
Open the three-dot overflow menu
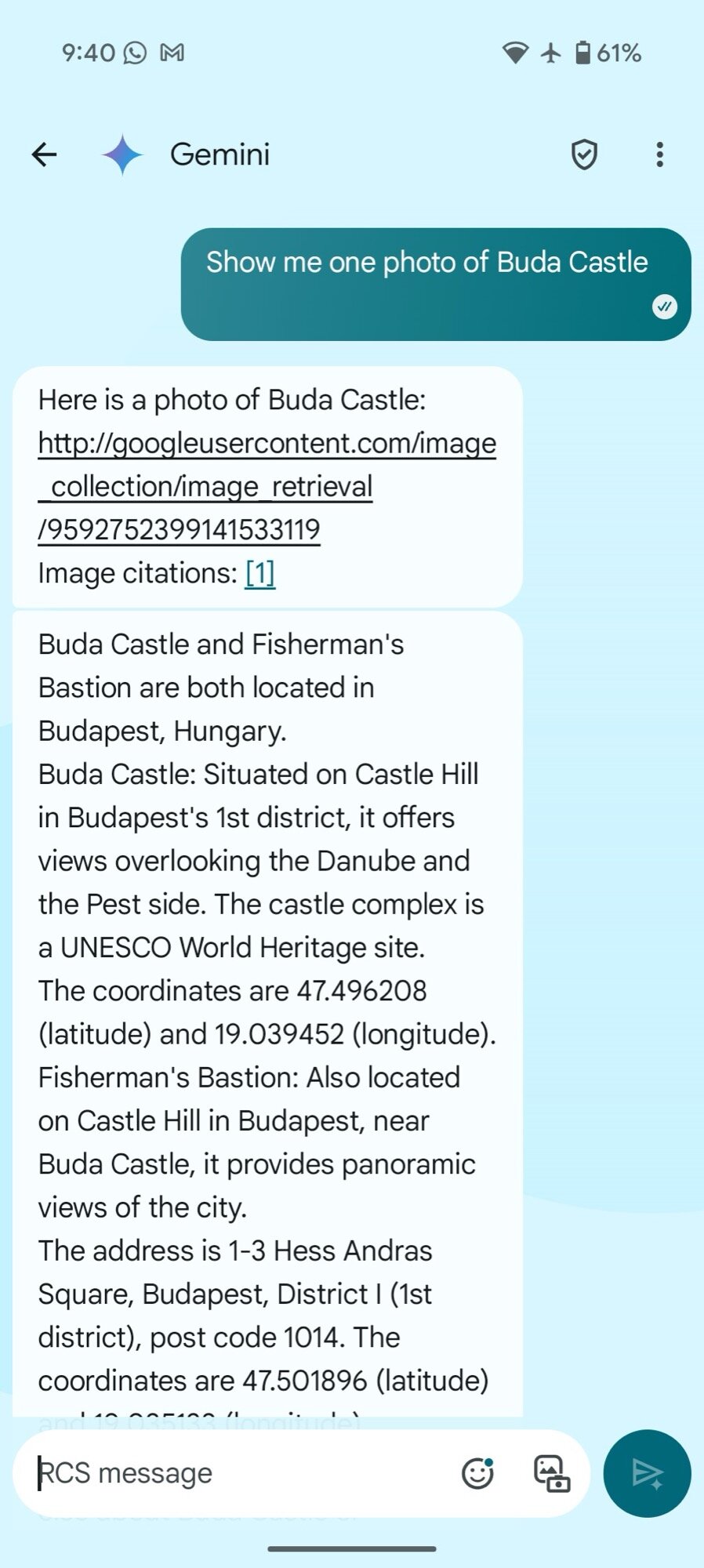point(659,154)
